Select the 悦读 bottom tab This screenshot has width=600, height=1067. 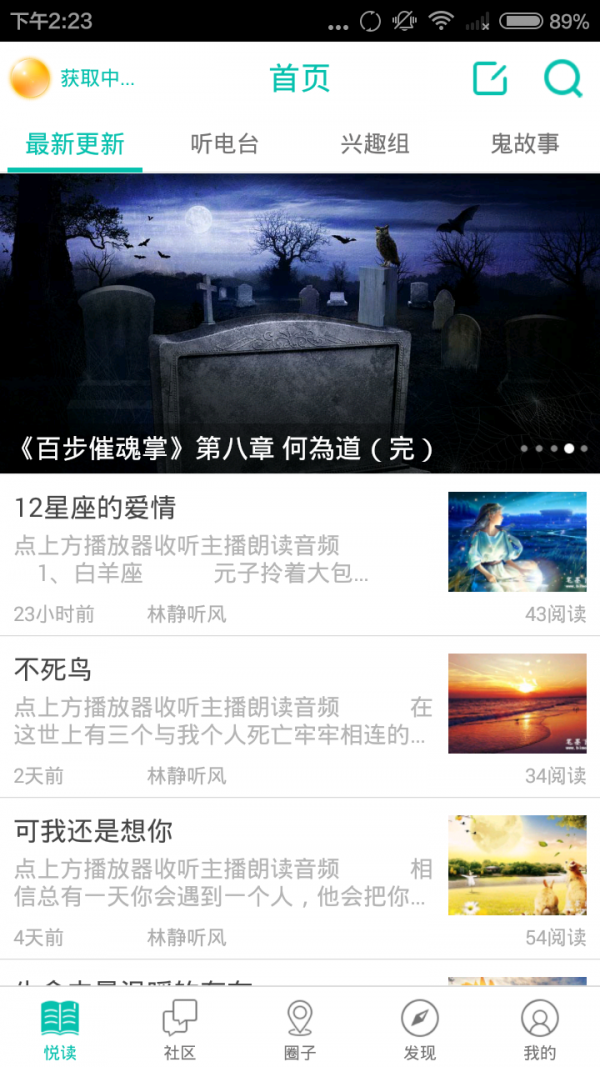pyautogui.click(x=60, y=1029)
